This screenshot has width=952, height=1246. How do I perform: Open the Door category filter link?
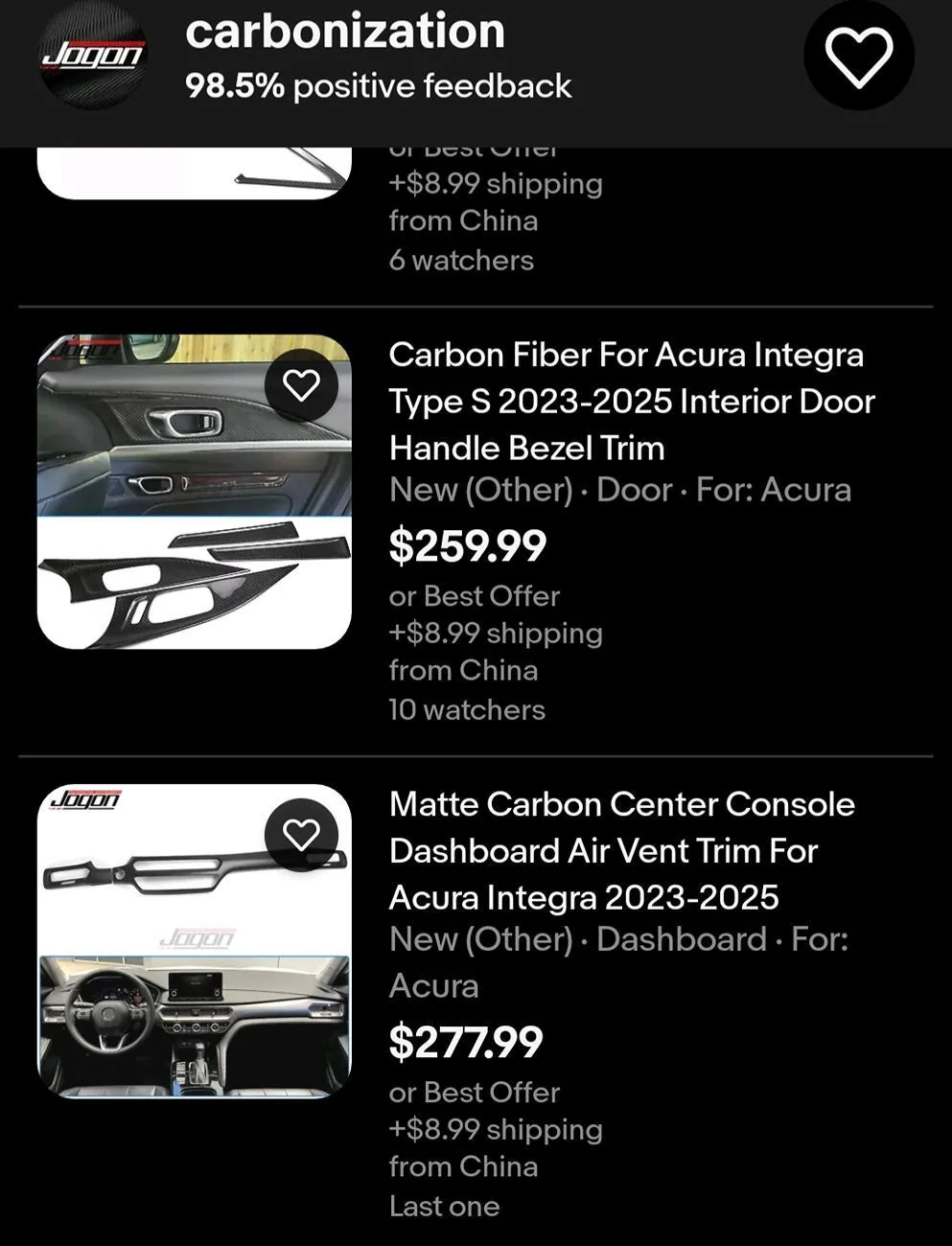634,490
